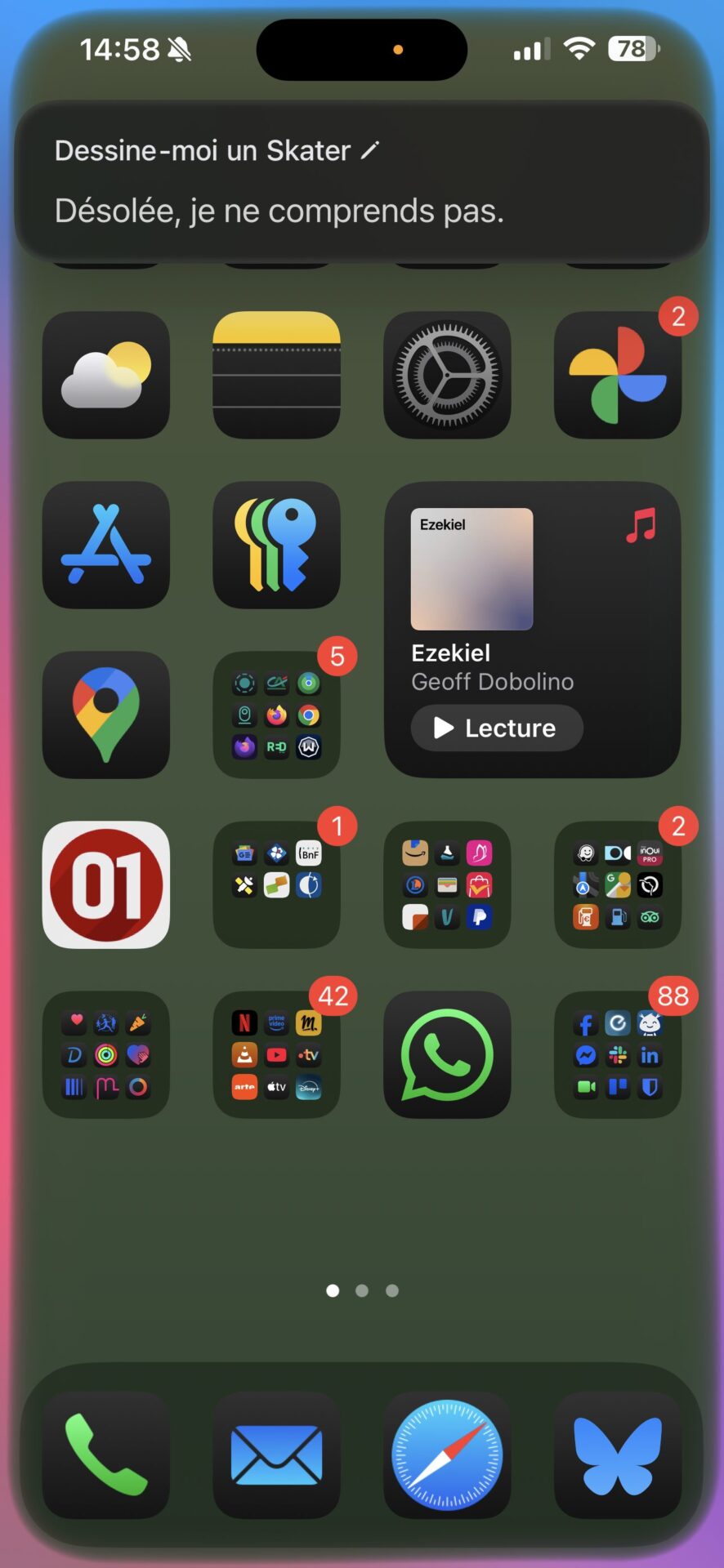Tap the home screen page indicator dots
This screenshot has height=1568, width=724.
tap(362, 1290)
